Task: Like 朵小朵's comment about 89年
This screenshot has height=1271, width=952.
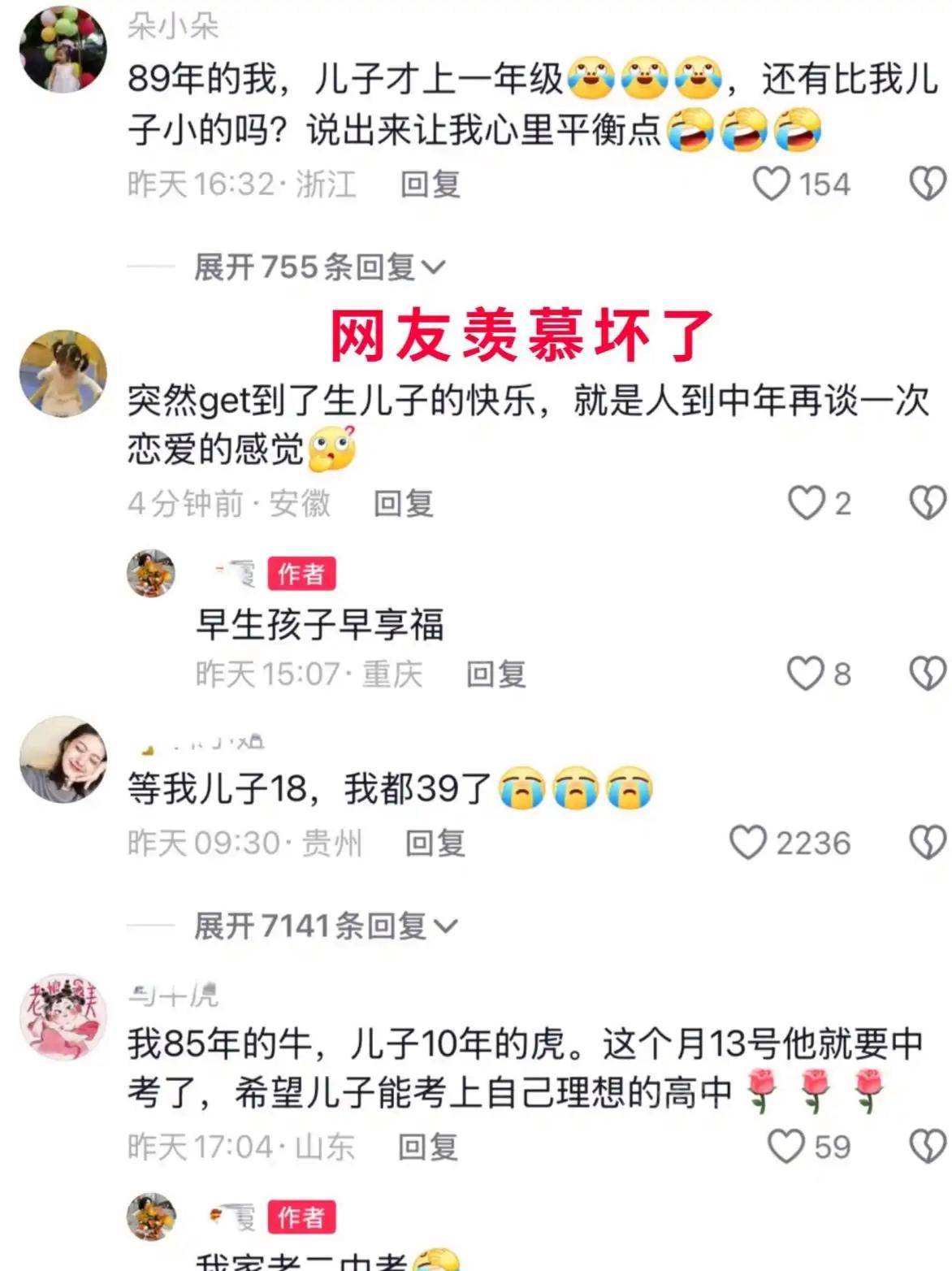Action: (x=772, y=184)
